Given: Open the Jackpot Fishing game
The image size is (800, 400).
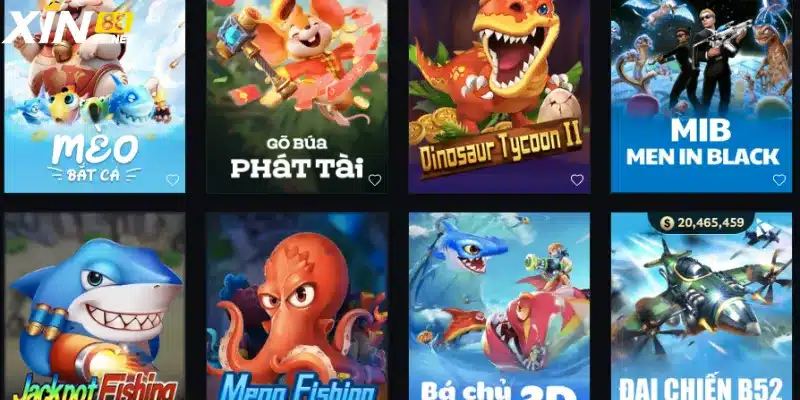Looking at the screenshot, I should point(95,310).
